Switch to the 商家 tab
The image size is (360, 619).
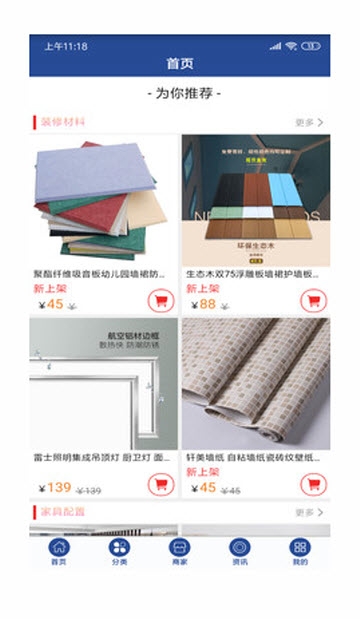click(x=180, y=552)
